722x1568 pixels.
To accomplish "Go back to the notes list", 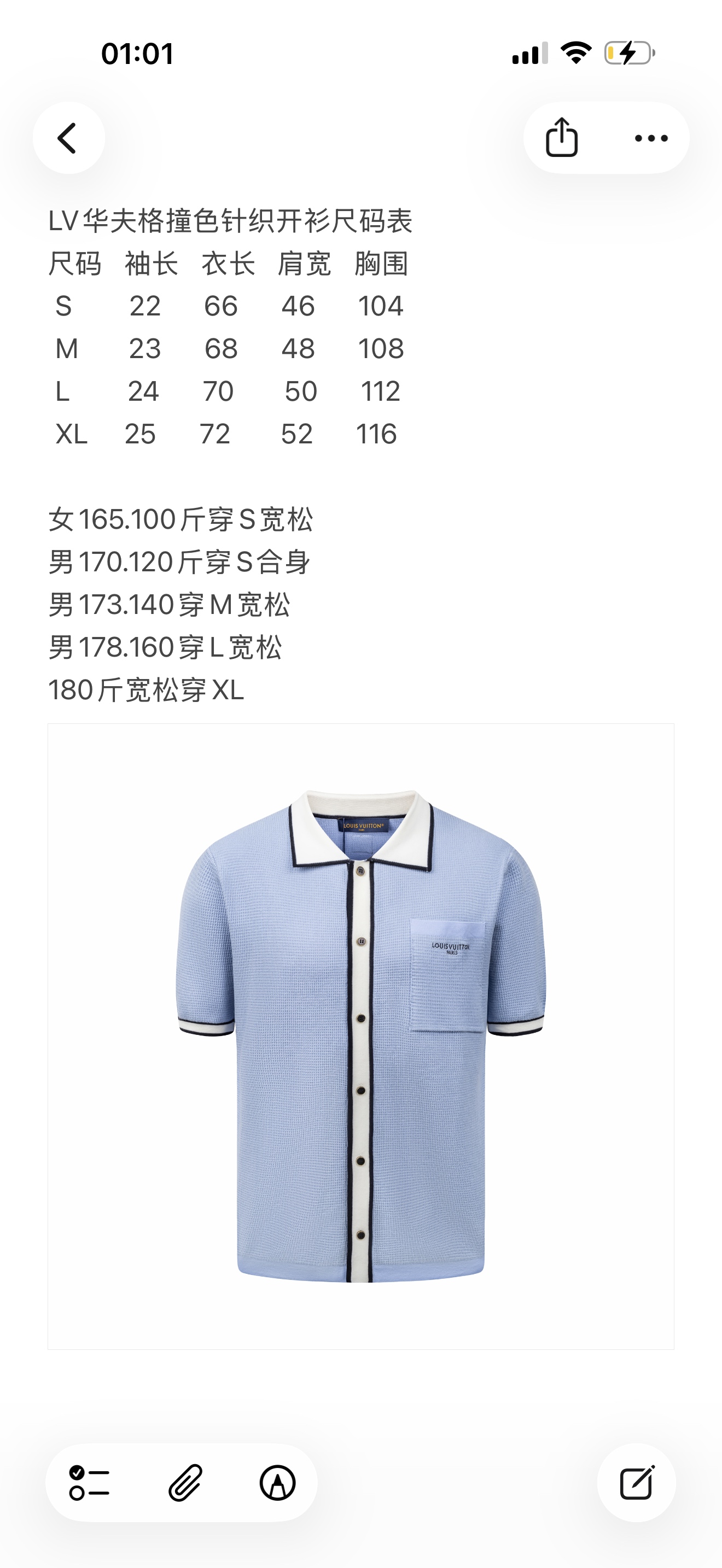I will [68, 138].
